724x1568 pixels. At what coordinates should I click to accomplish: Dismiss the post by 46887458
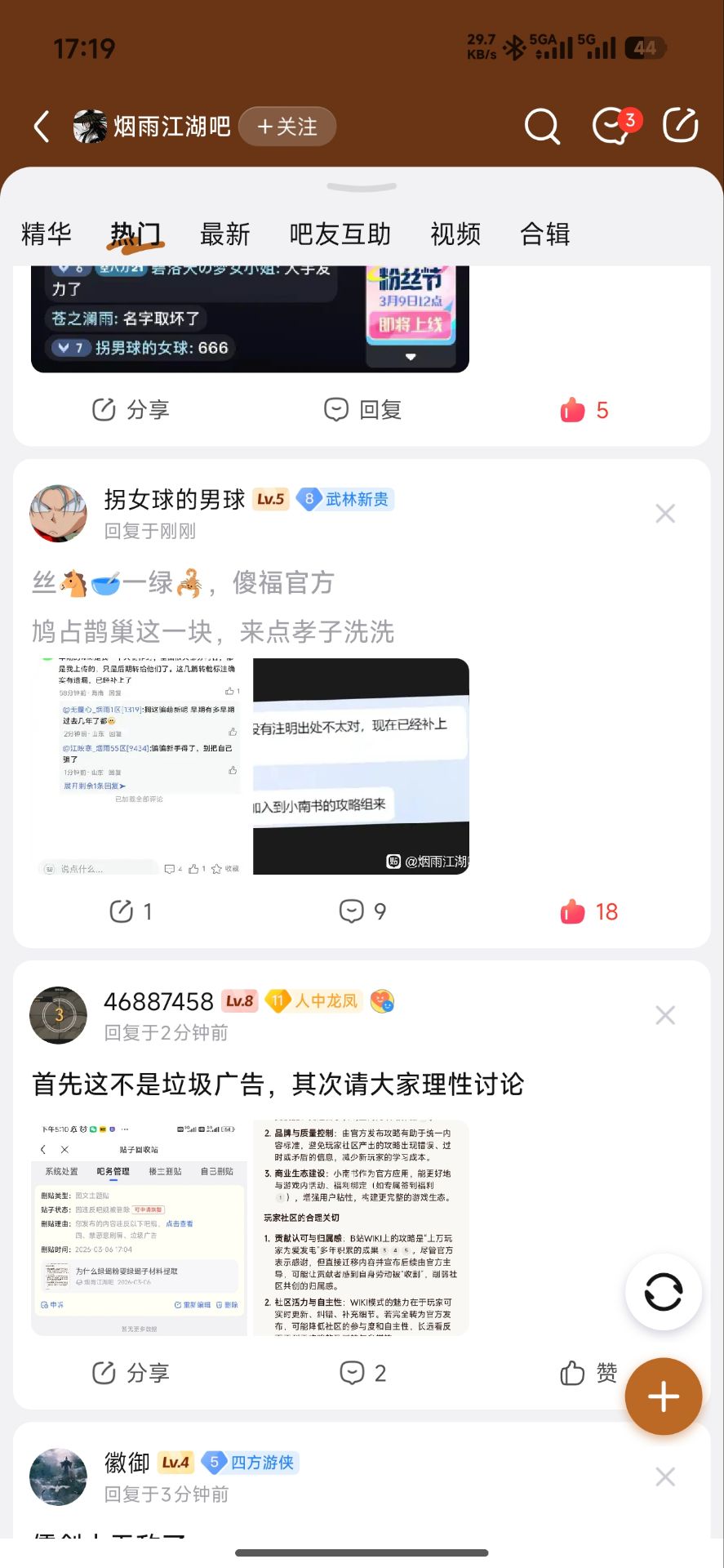tap(665, 1015)
